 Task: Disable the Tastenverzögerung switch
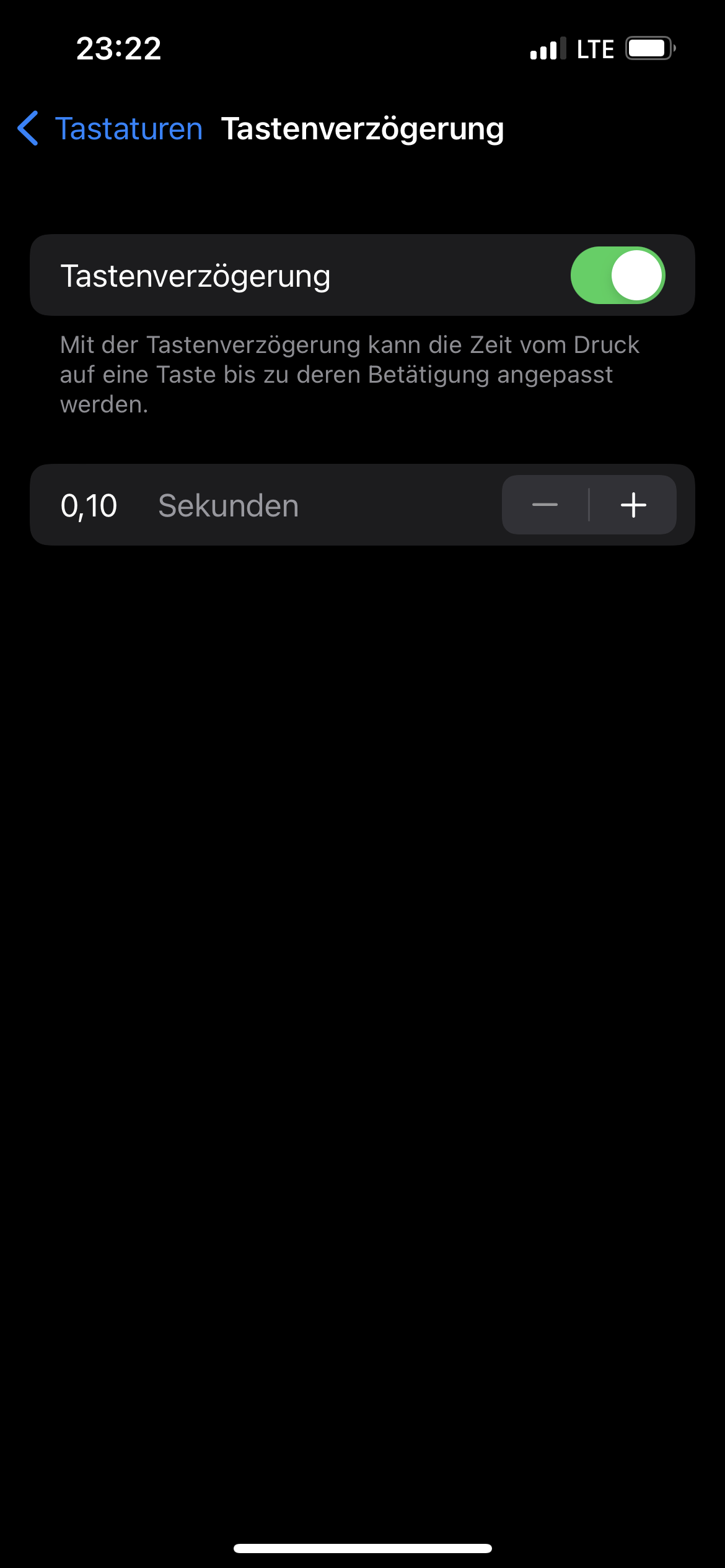pyautogui.click(x=617, y=276)
